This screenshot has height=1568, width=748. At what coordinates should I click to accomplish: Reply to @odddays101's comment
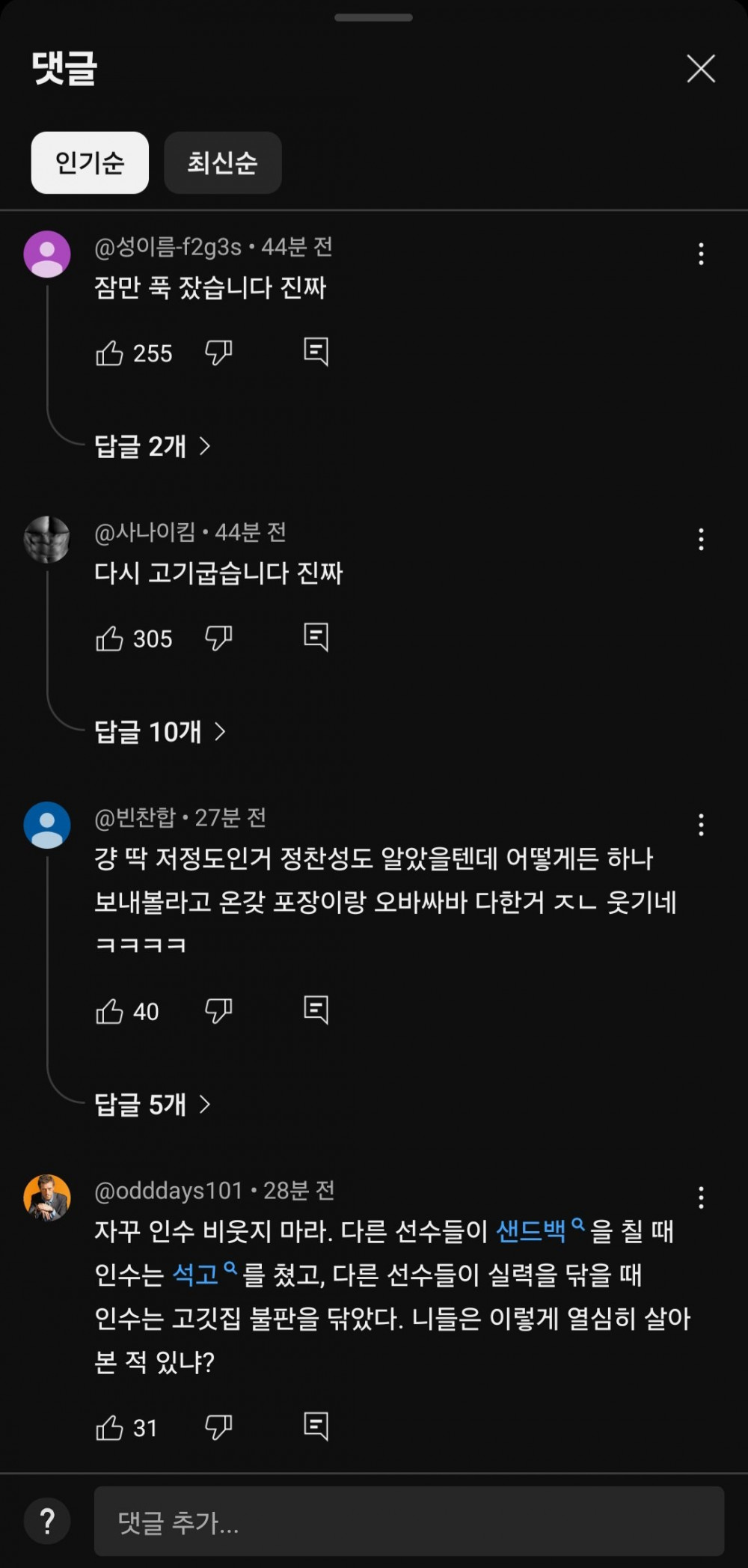[316, 1427]
